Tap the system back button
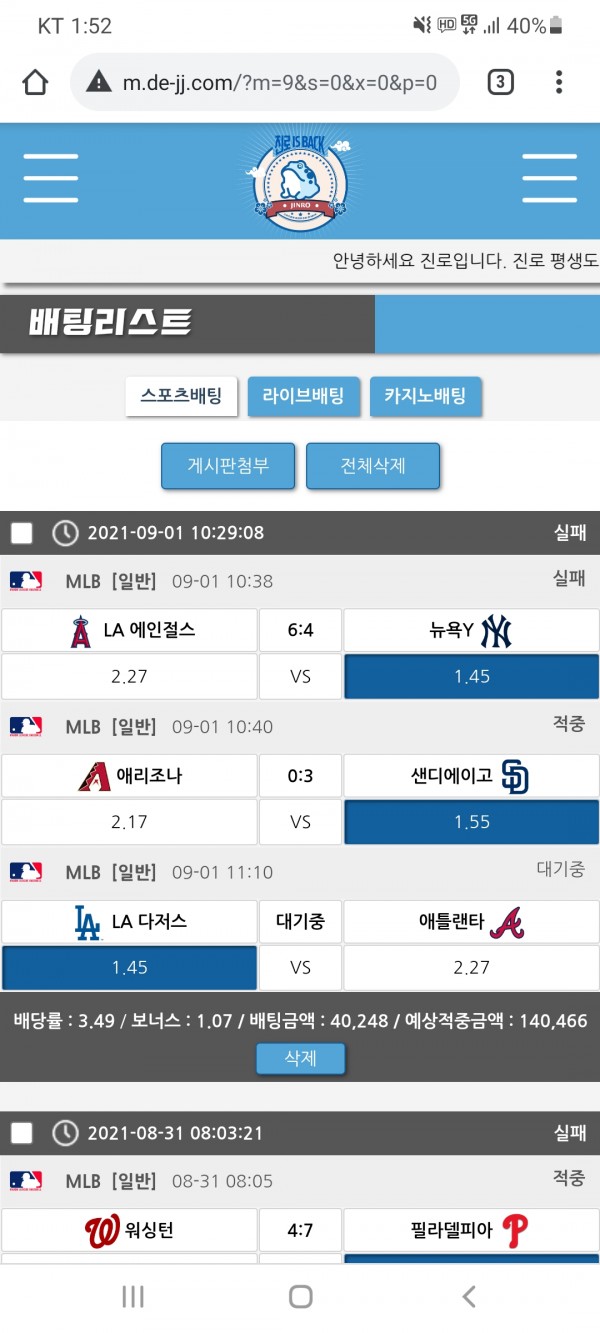Screen dimensions: 600x1333 click(468, 1297)
